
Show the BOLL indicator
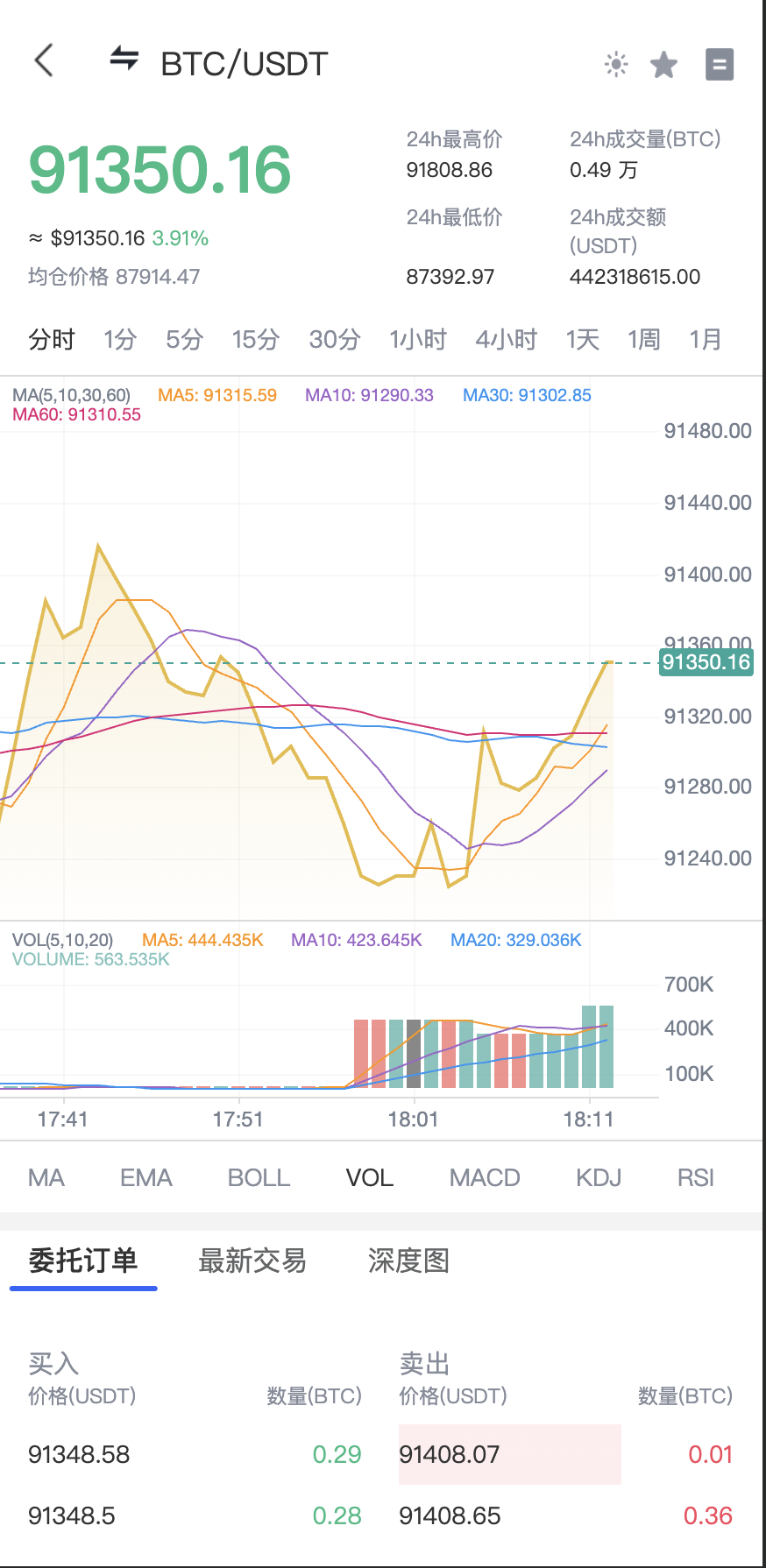(259, 1177)
